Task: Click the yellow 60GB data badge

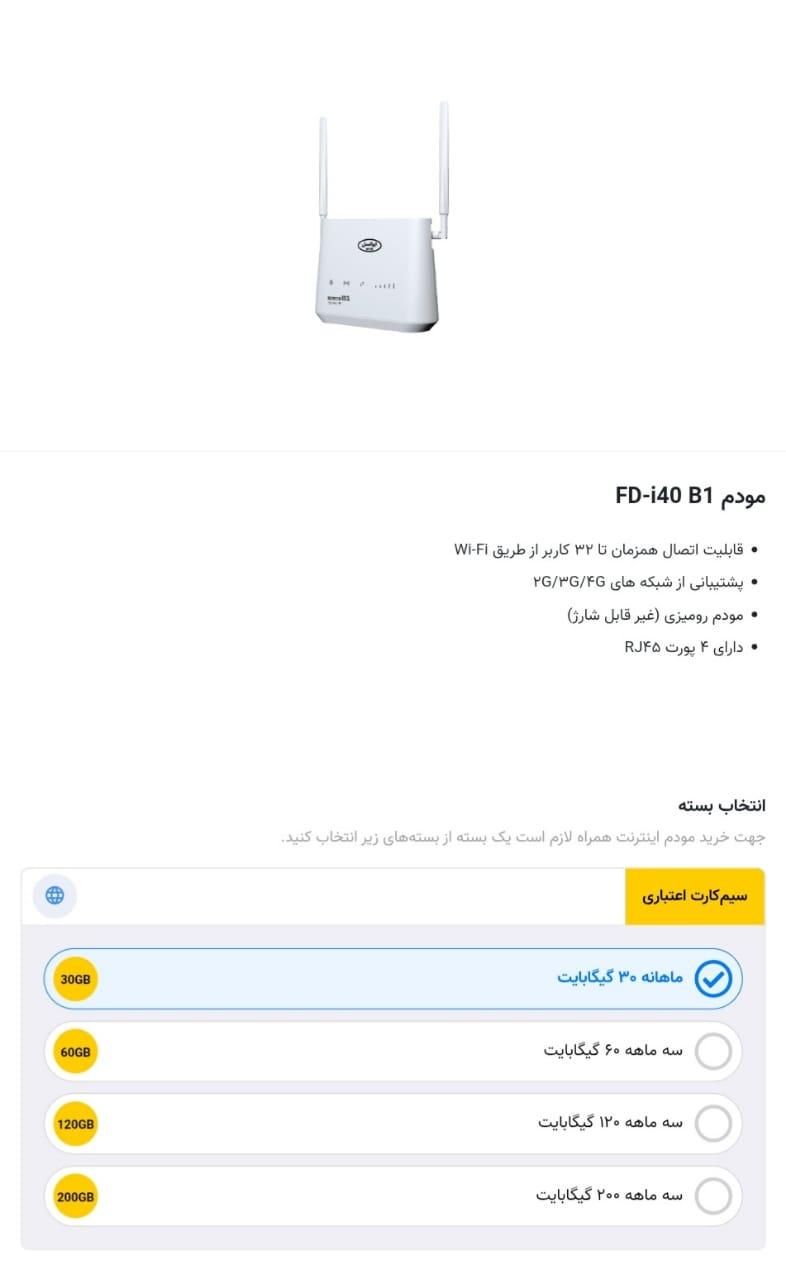Action: [x=74, y=1051]
